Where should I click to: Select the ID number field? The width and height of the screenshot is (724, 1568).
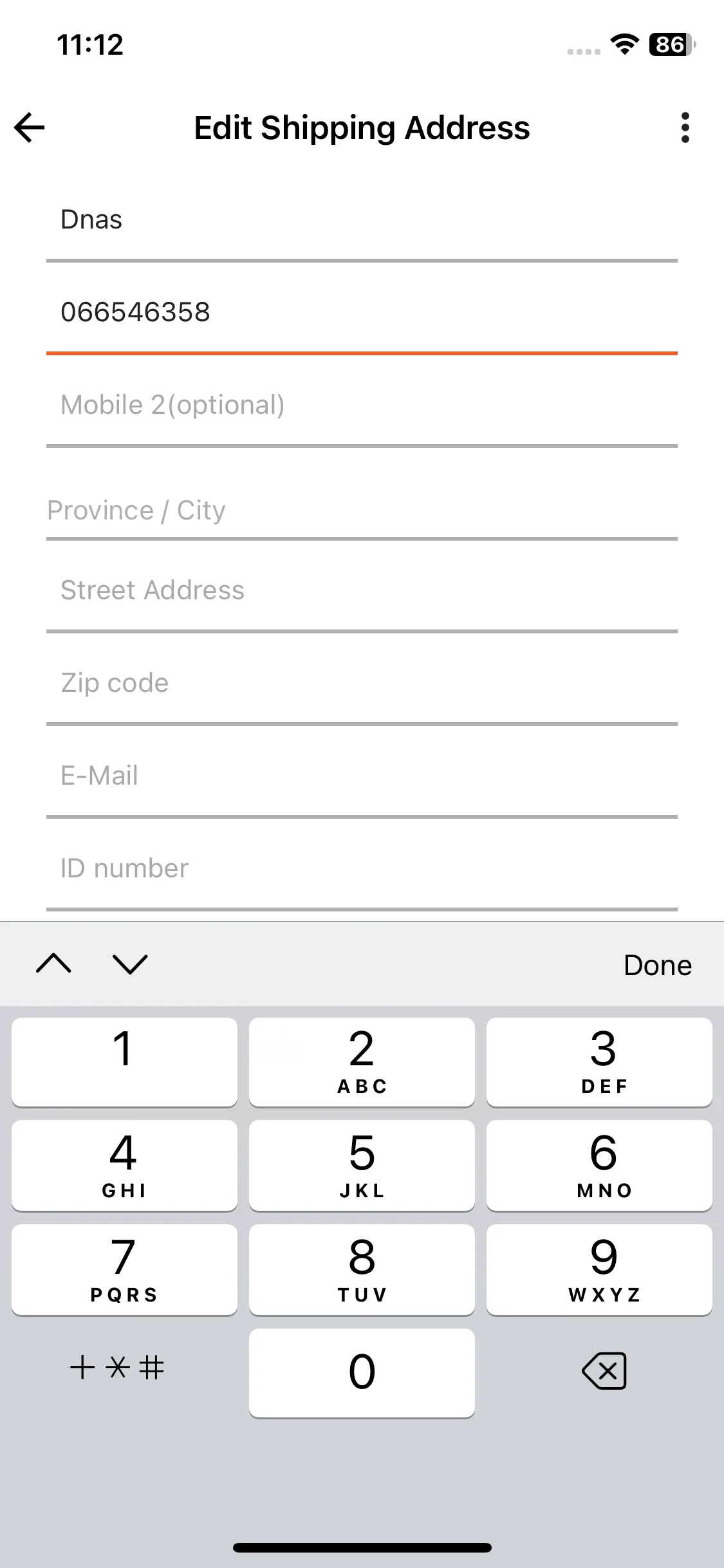362,868
